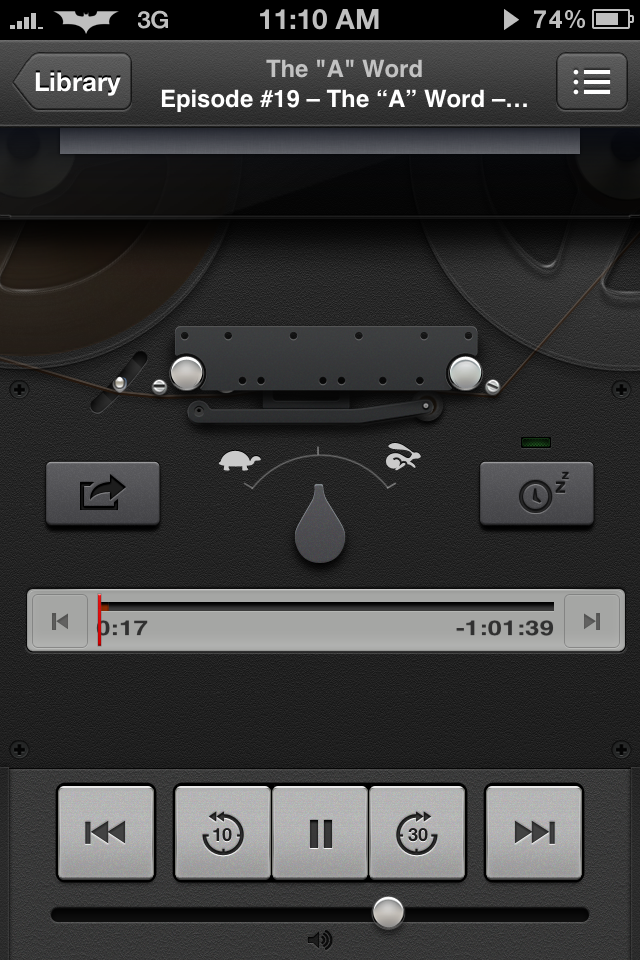Skip to previous episode
640x960 pixels.
point(106,832)
